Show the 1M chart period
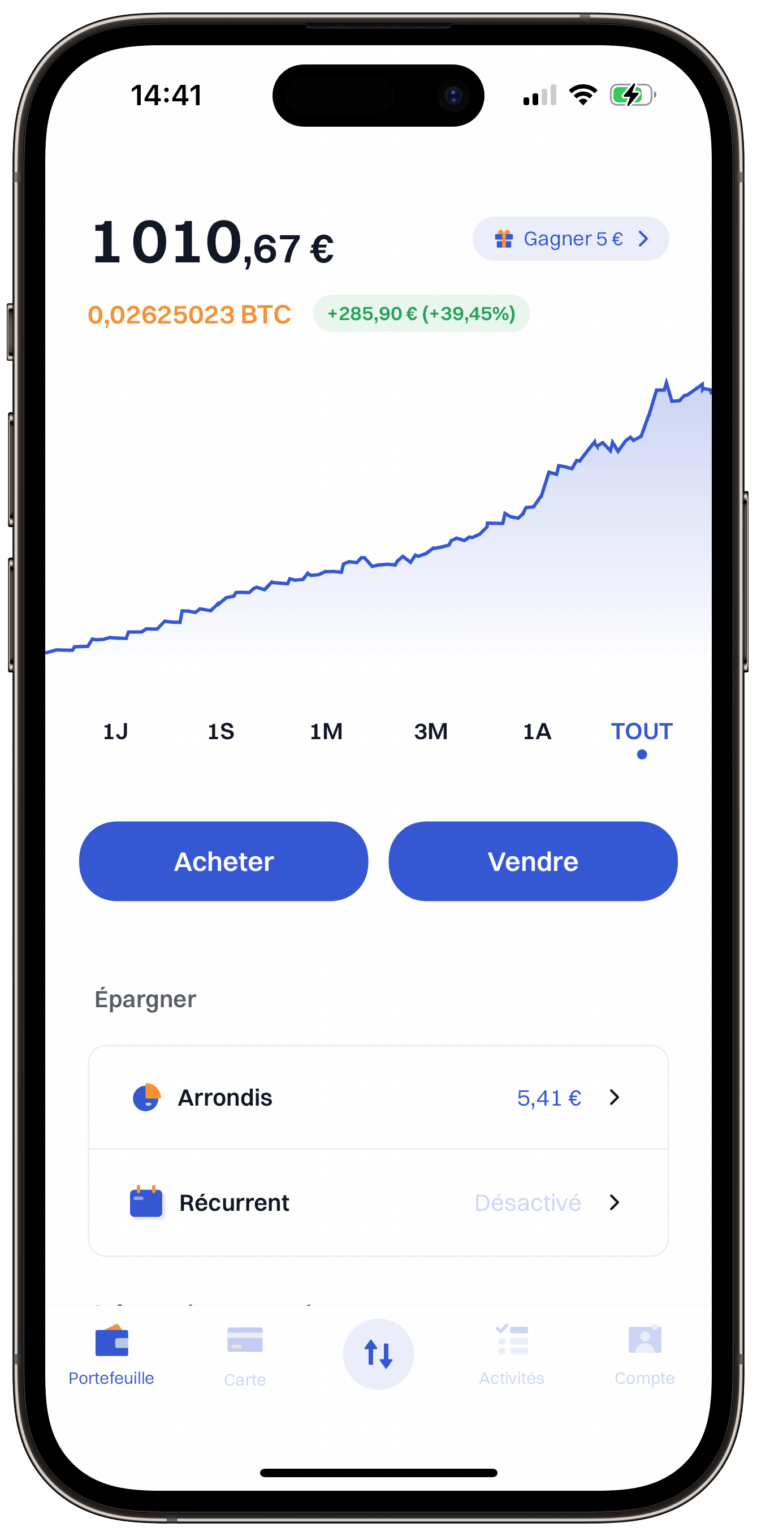Viewport: 757px width, 1536px height. point(326,731)
